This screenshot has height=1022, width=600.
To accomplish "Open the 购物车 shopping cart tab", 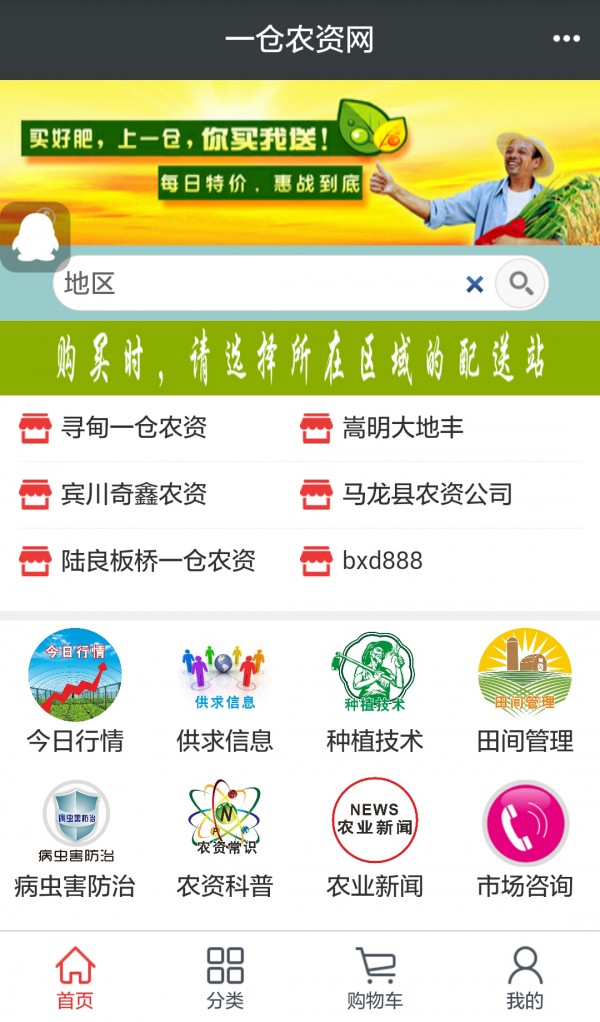I will [375, 978].
